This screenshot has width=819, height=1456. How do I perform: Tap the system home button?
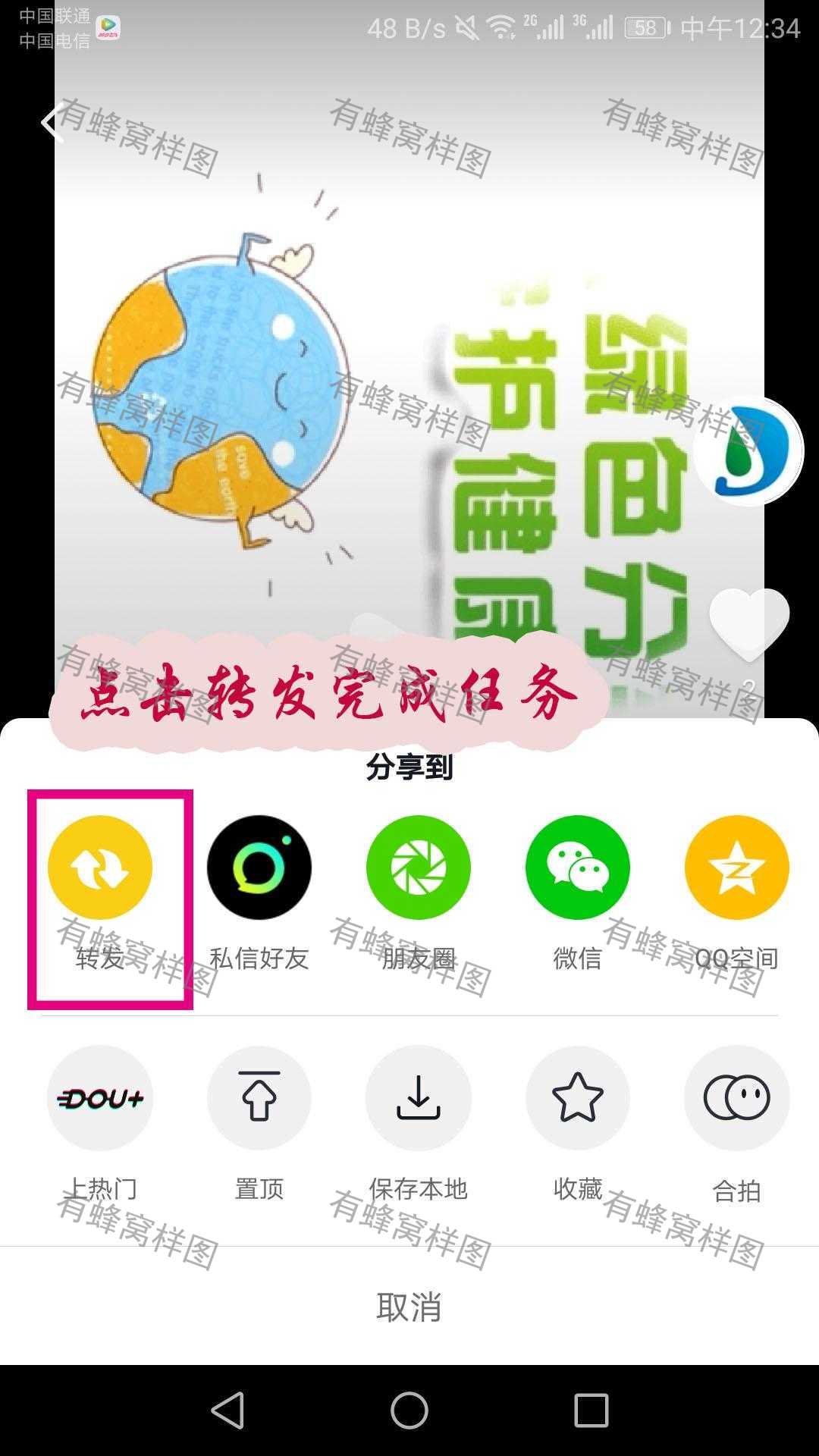click(409, 1411)
